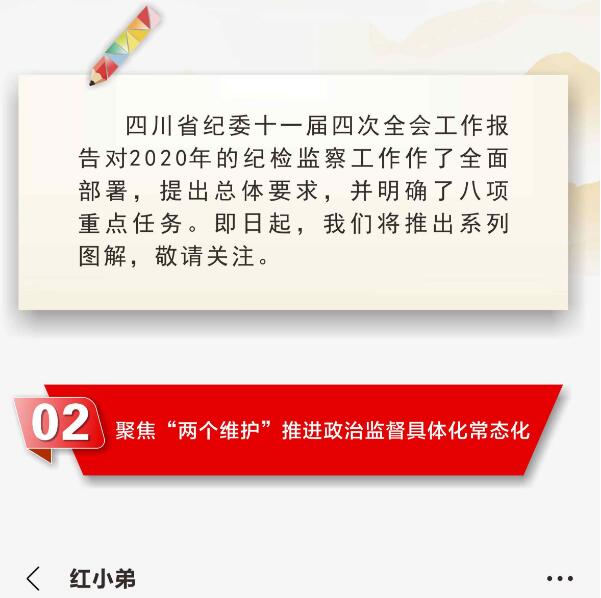Go back using the arrow beside 红小弟
601x598 pixels.
click(x=33, y=578)
